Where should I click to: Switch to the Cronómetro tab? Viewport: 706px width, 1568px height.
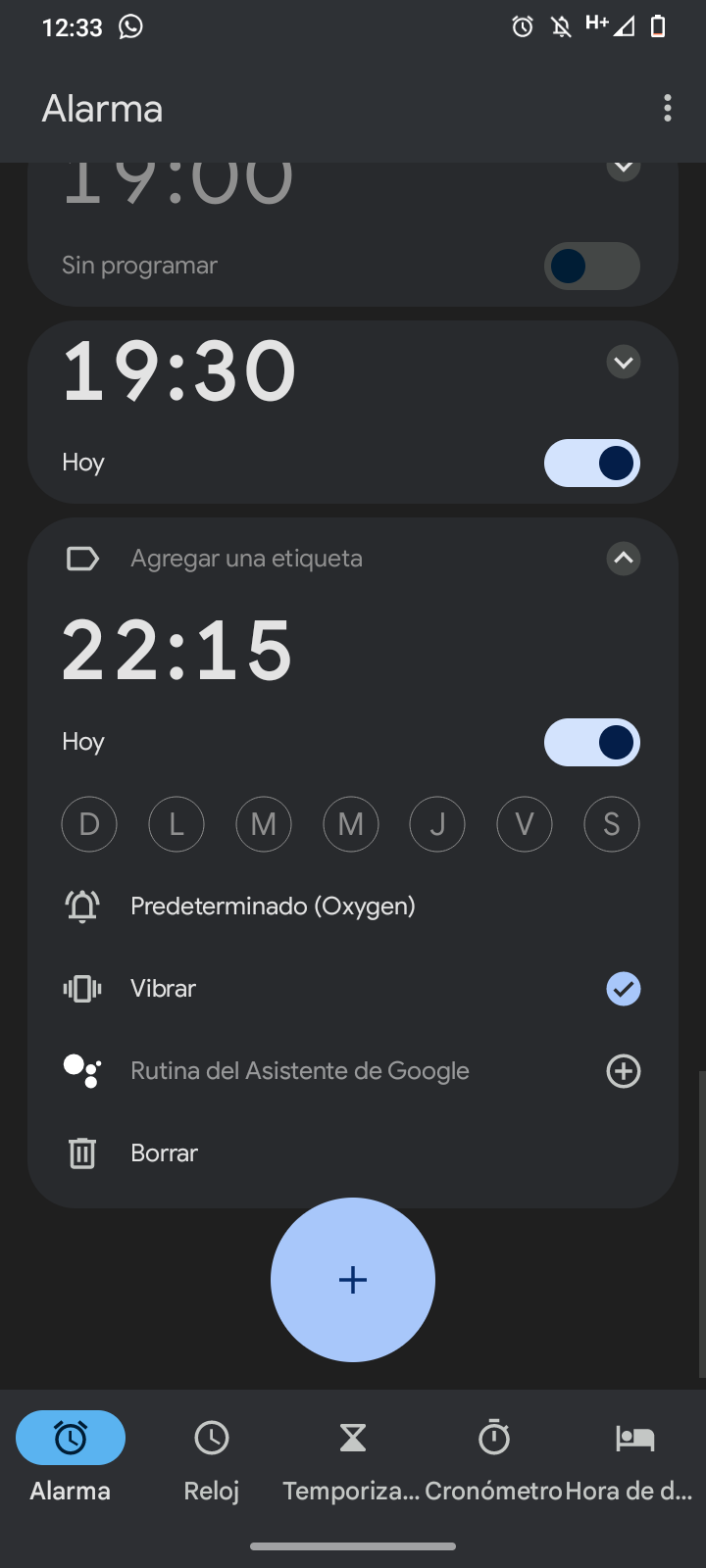point(494,1461)
